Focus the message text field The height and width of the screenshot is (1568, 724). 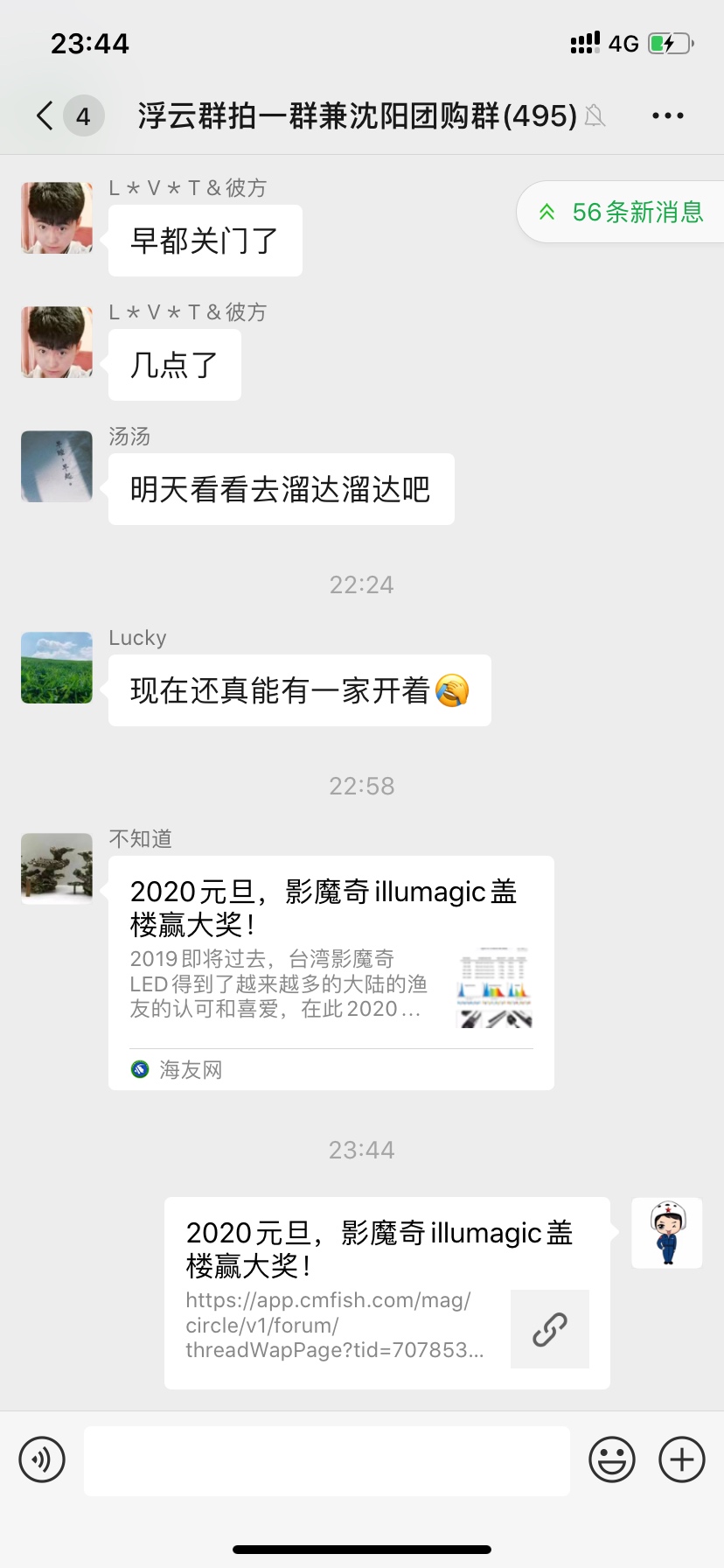click(326, 1459)
